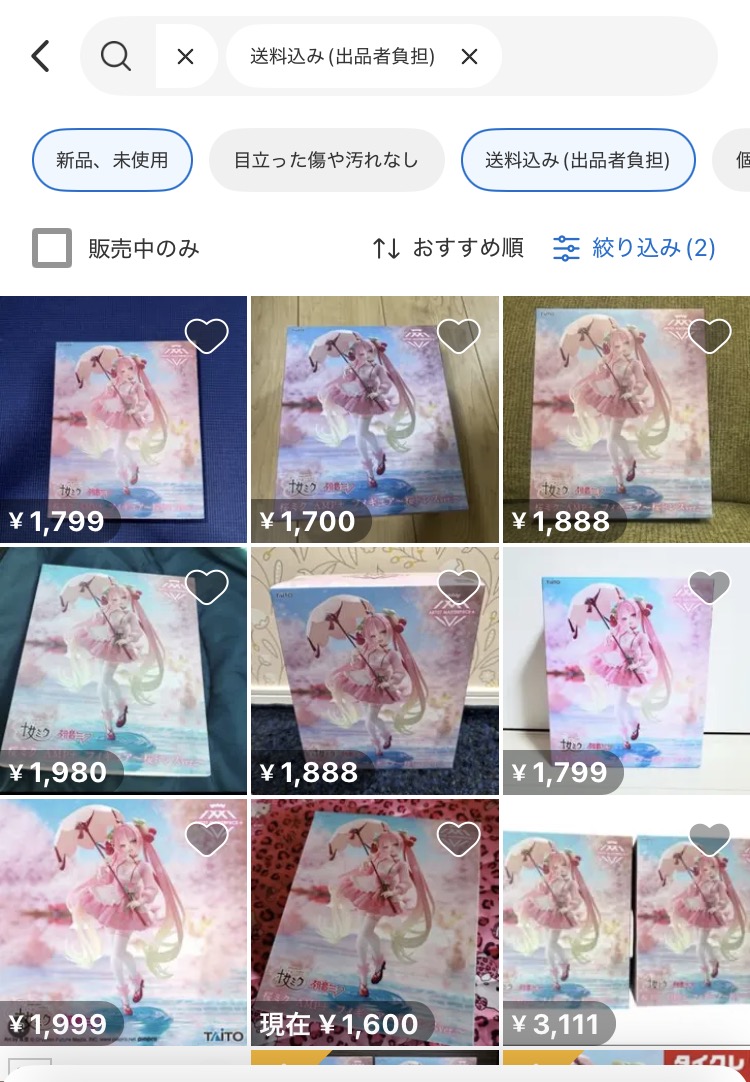Open the ¥3,111 two-box listing
The width and height of the screenshot is (750, 1082).
(x=625, y=920)
